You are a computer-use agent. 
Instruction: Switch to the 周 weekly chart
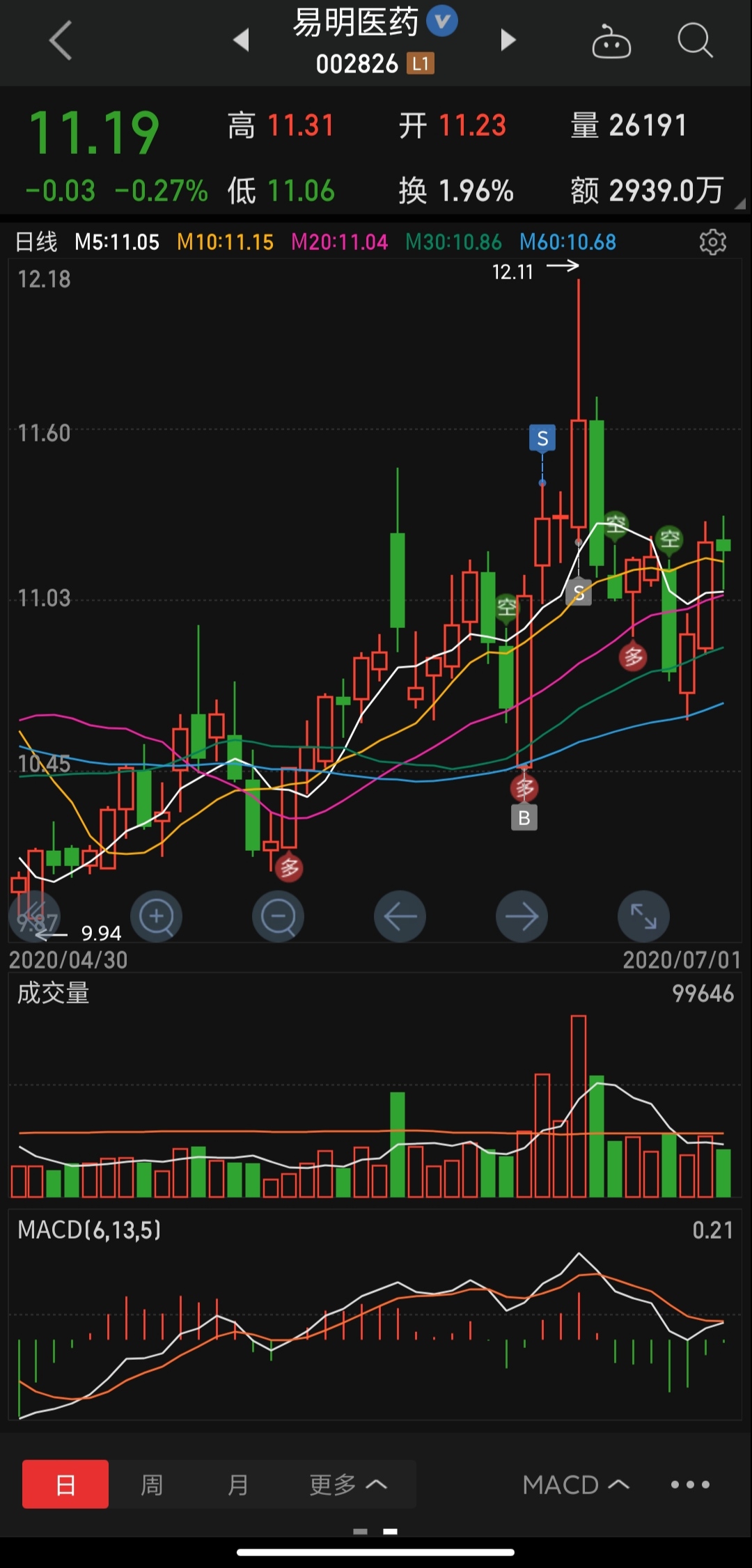(x=152, y=1484)
